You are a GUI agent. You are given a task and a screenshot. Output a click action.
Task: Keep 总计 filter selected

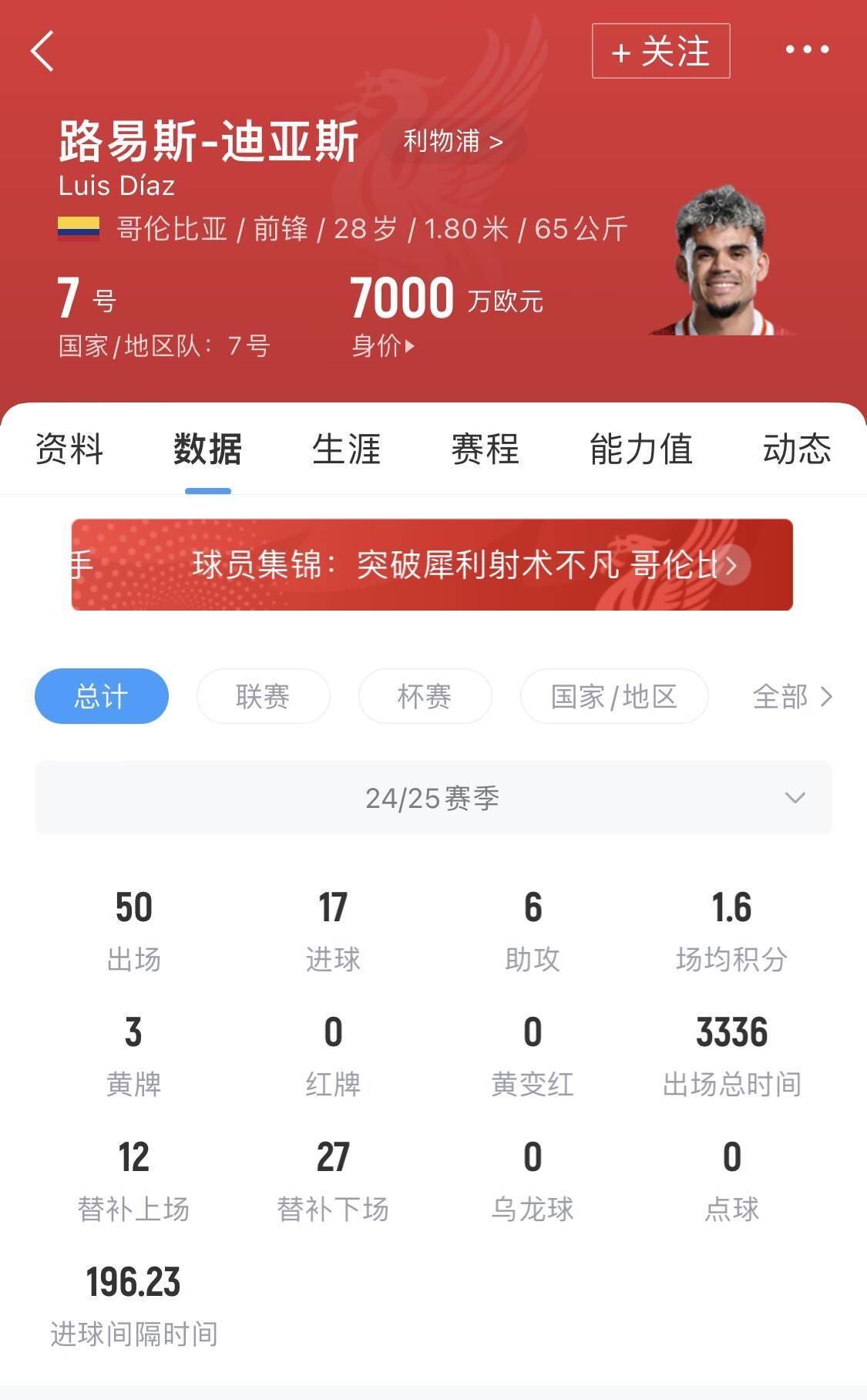click(x=102, y=695)
